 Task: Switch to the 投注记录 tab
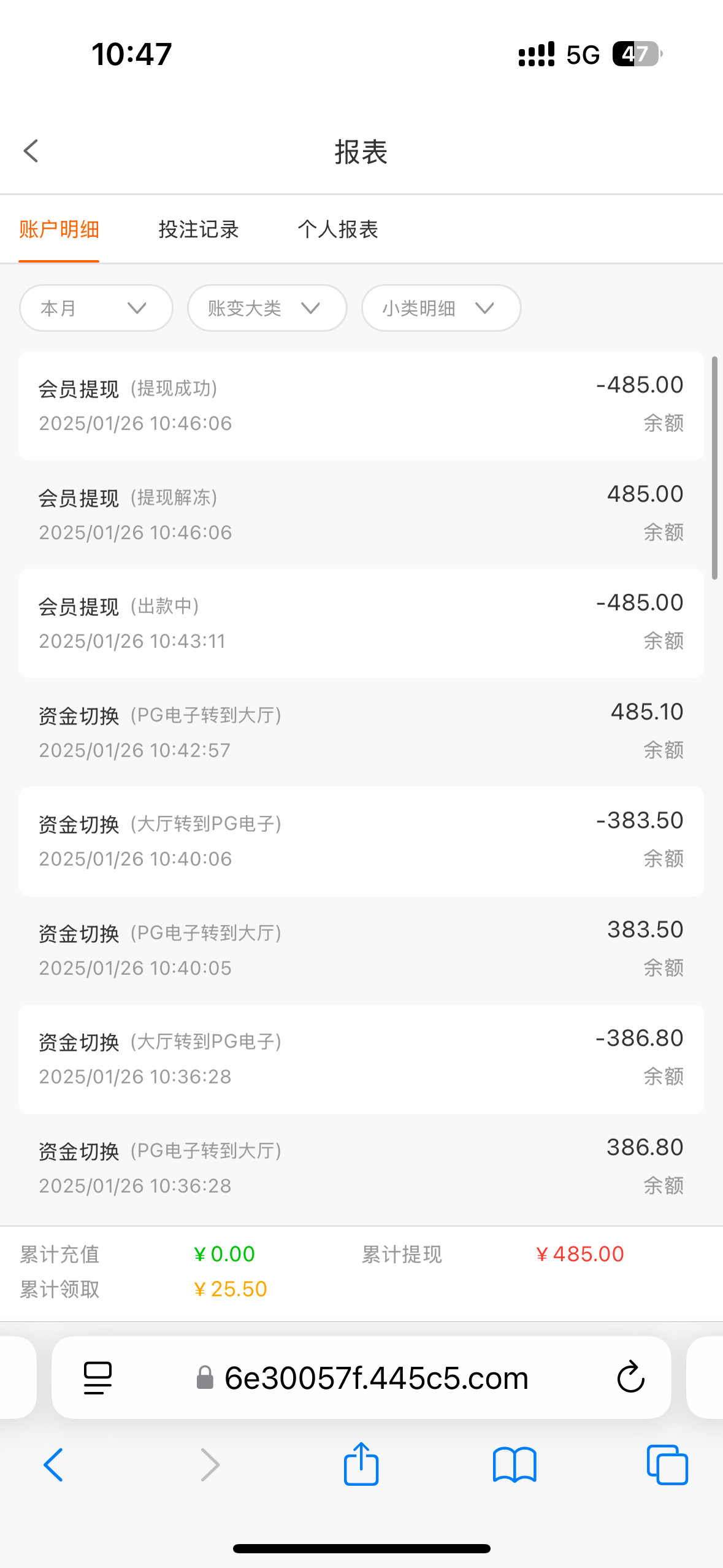(199, 229)
